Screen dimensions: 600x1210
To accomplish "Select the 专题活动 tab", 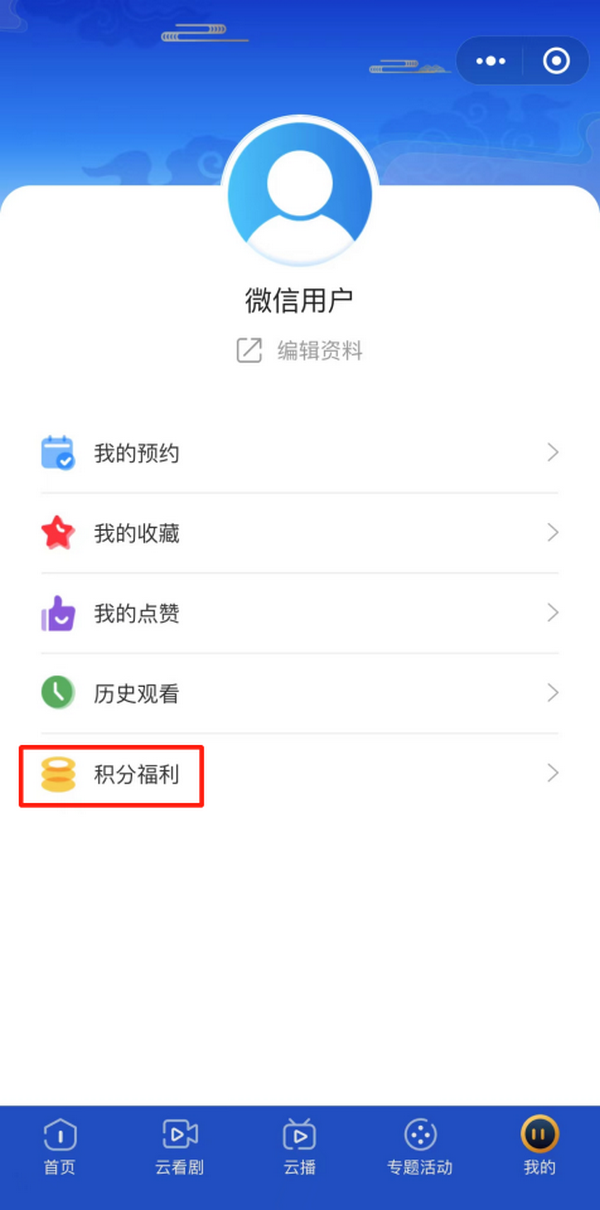I will 420,1147.
